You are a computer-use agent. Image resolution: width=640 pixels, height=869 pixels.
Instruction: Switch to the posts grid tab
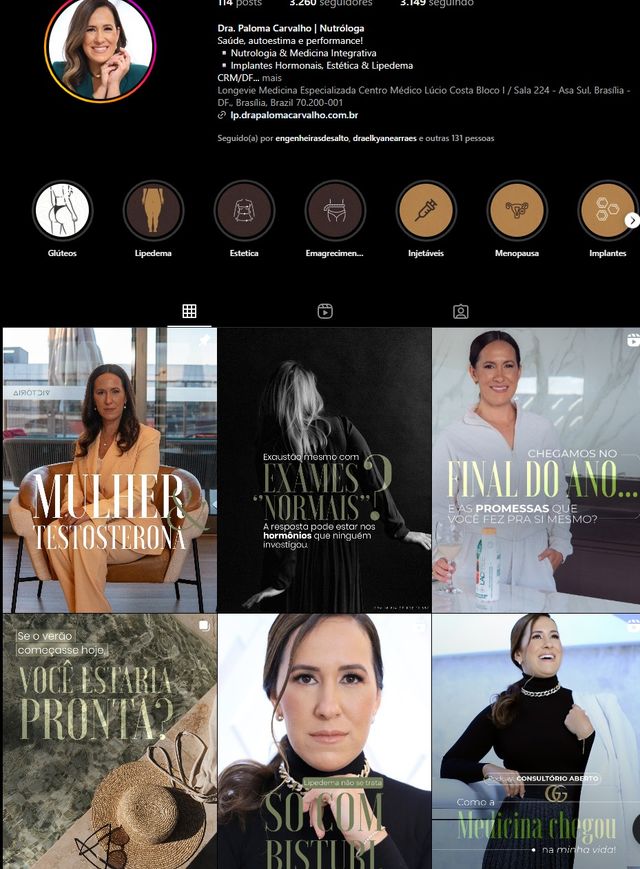(x=189, y=311)
